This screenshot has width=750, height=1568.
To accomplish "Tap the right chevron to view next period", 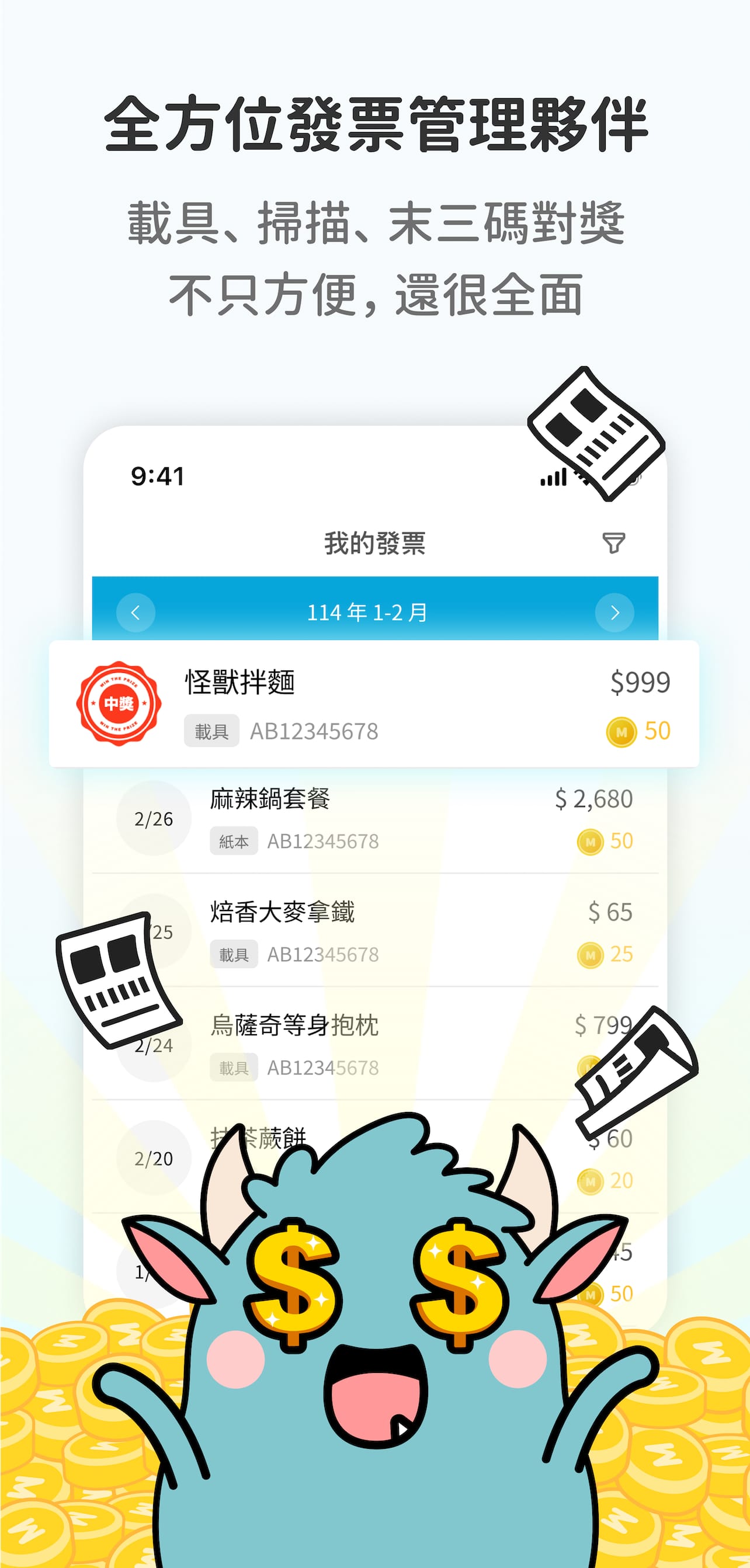I will [x=616, y=613].
